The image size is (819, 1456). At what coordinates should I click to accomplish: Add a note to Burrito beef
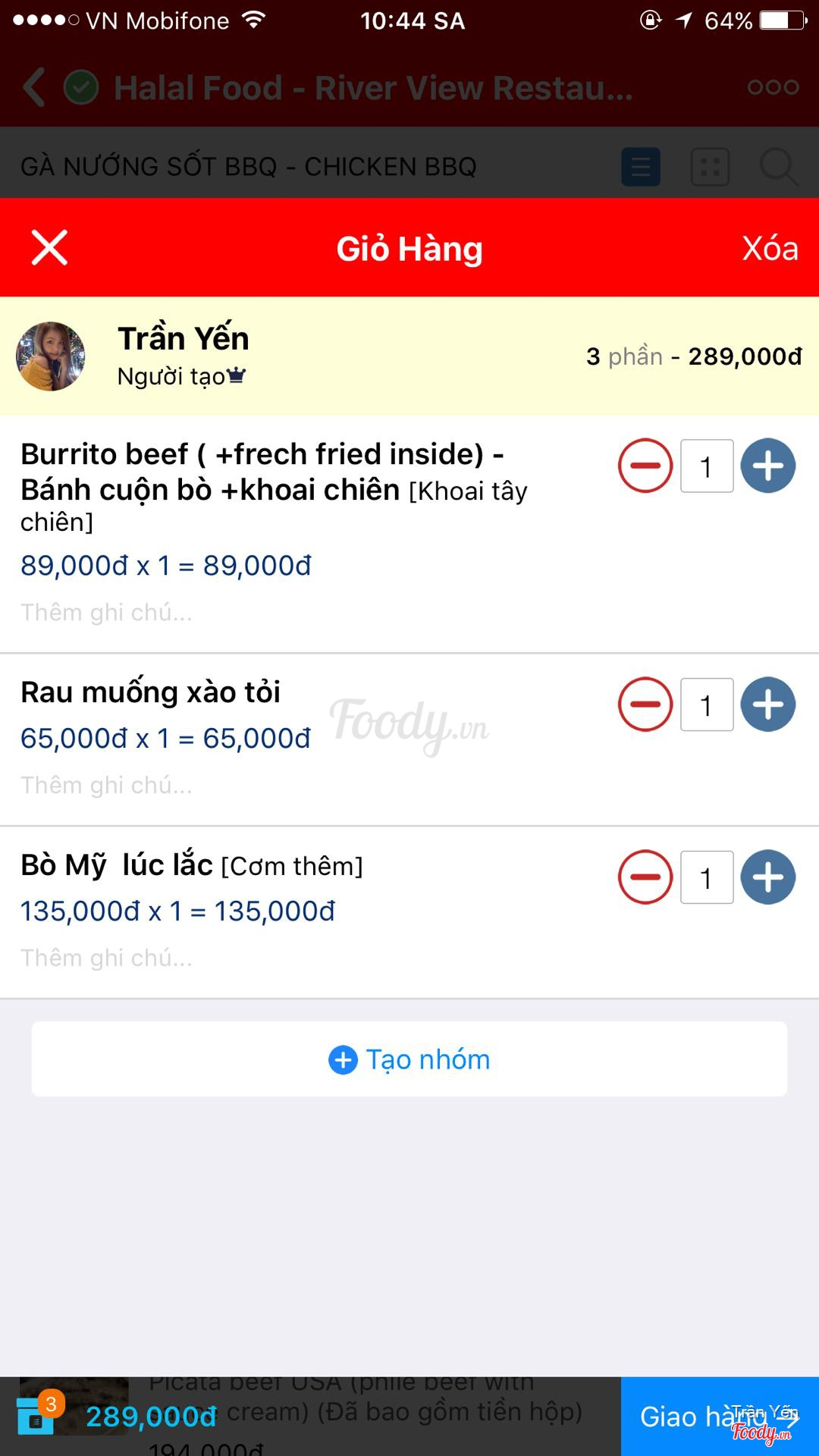(x=107, y=612)
